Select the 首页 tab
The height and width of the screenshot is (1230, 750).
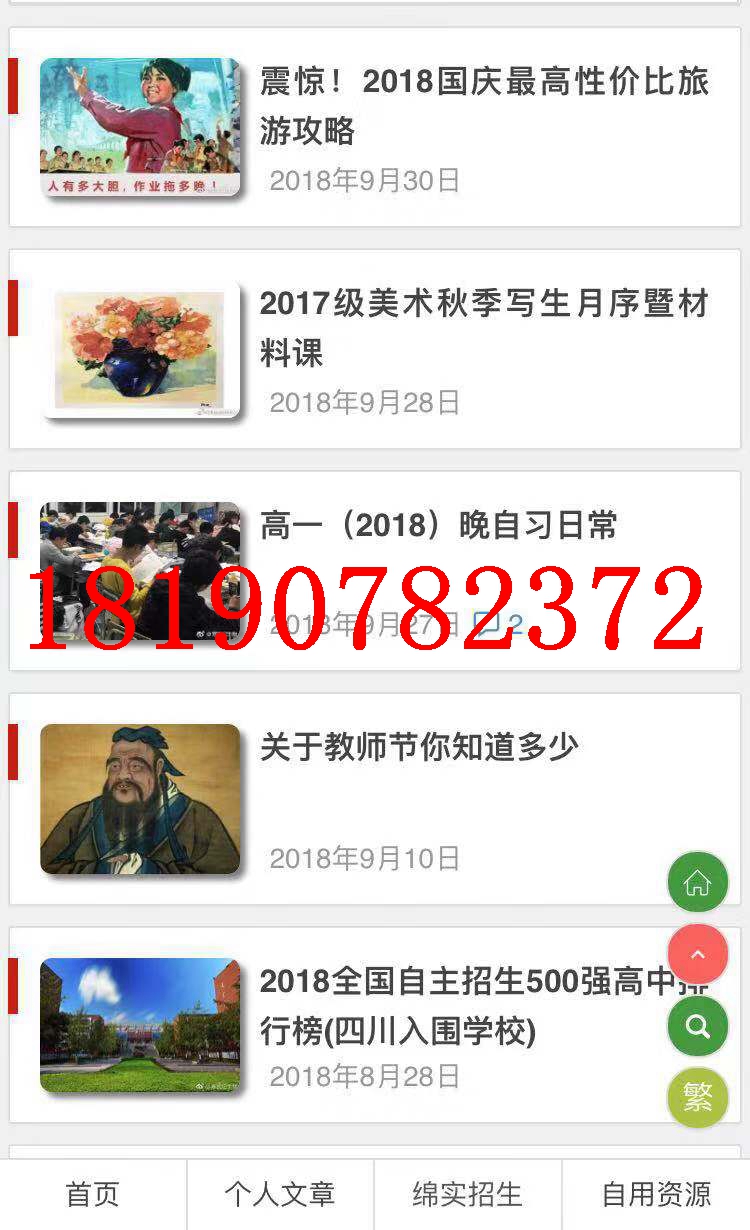[93, 1194]
